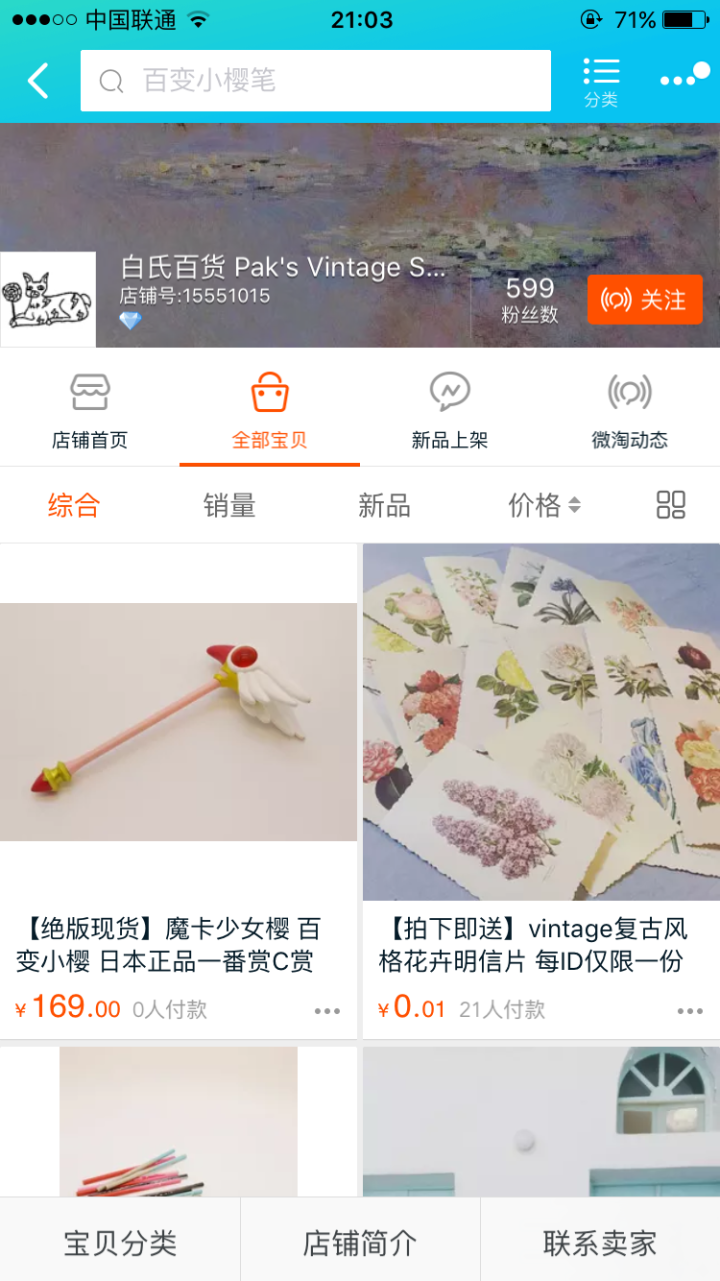The height and width of the screenshot is (1281, 720).
Task: Sort products by 新品
Action: (384, 505)
